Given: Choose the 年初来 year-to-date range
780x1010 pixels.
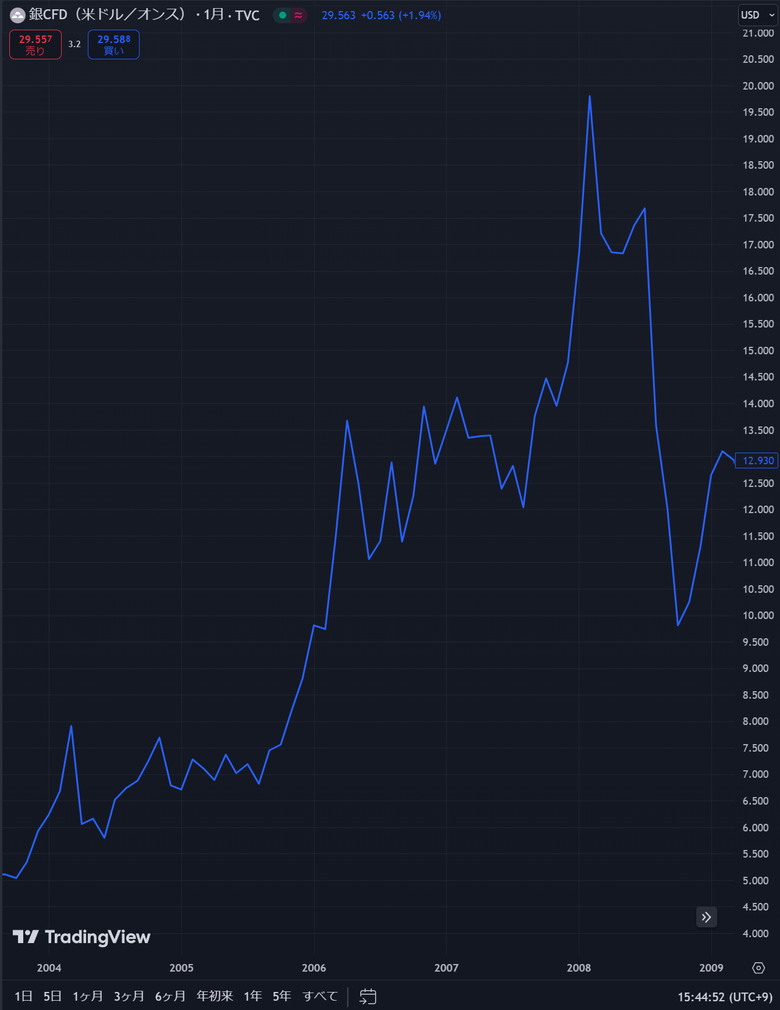Looking at the screenshot, I should click(214, 996).
